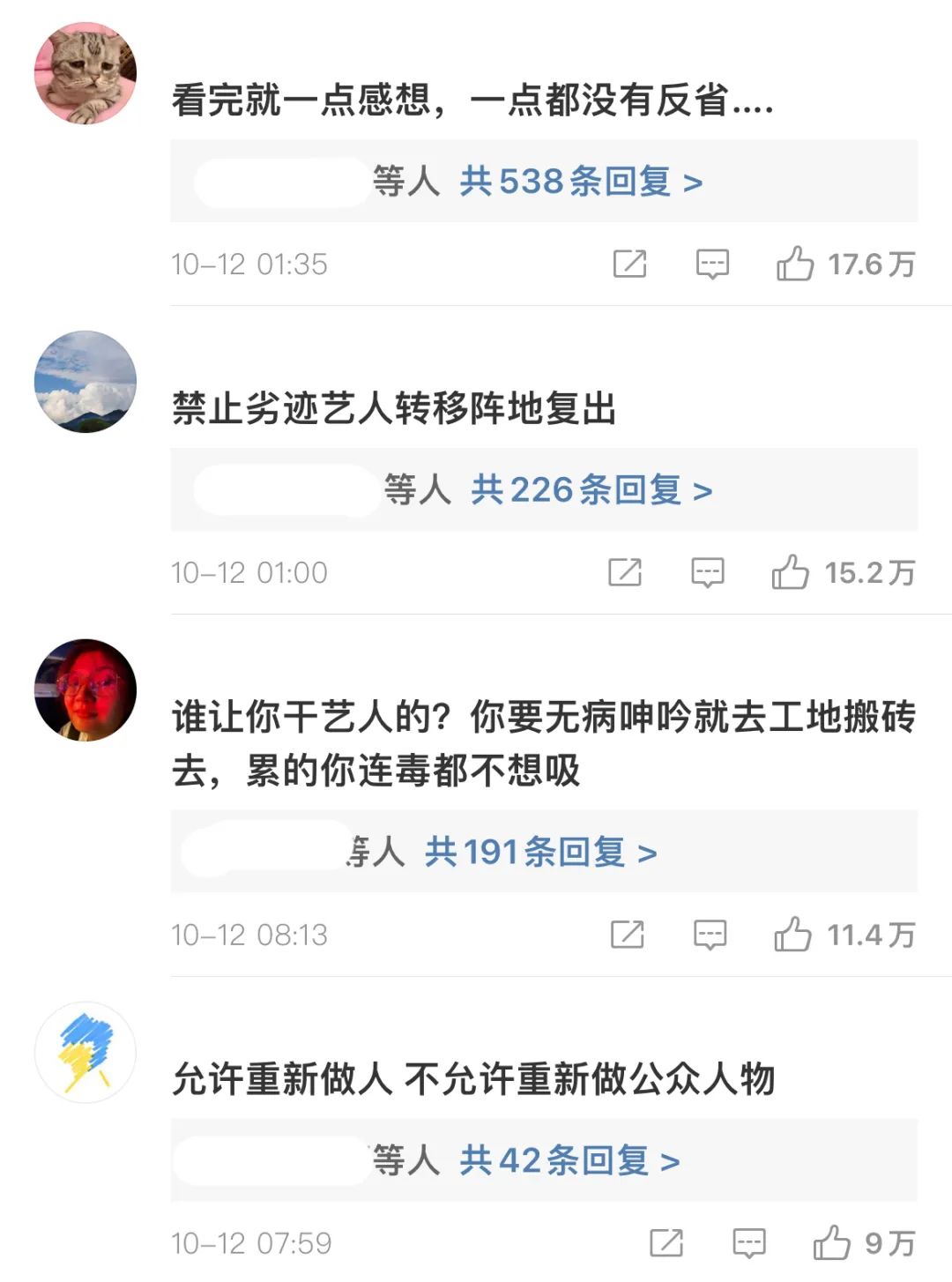Open the cloud-sky avatar commenter's profile

tap(86, 382)
